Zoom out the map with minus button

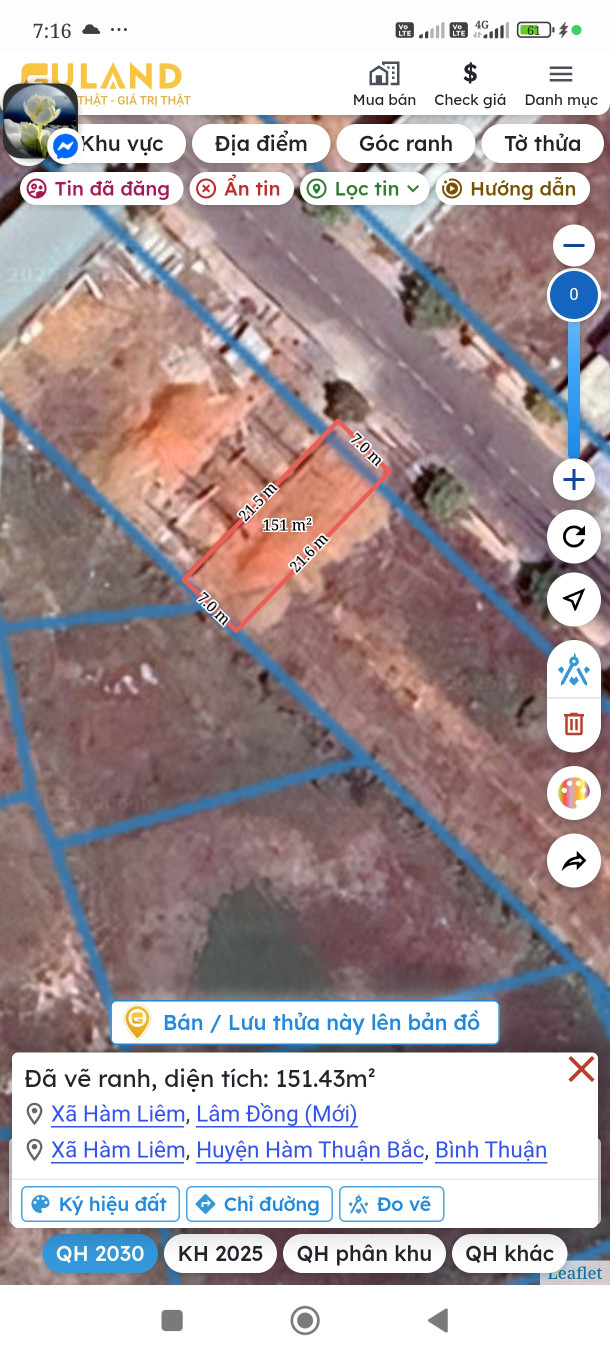pyautogui.click(x=574, y=245)
